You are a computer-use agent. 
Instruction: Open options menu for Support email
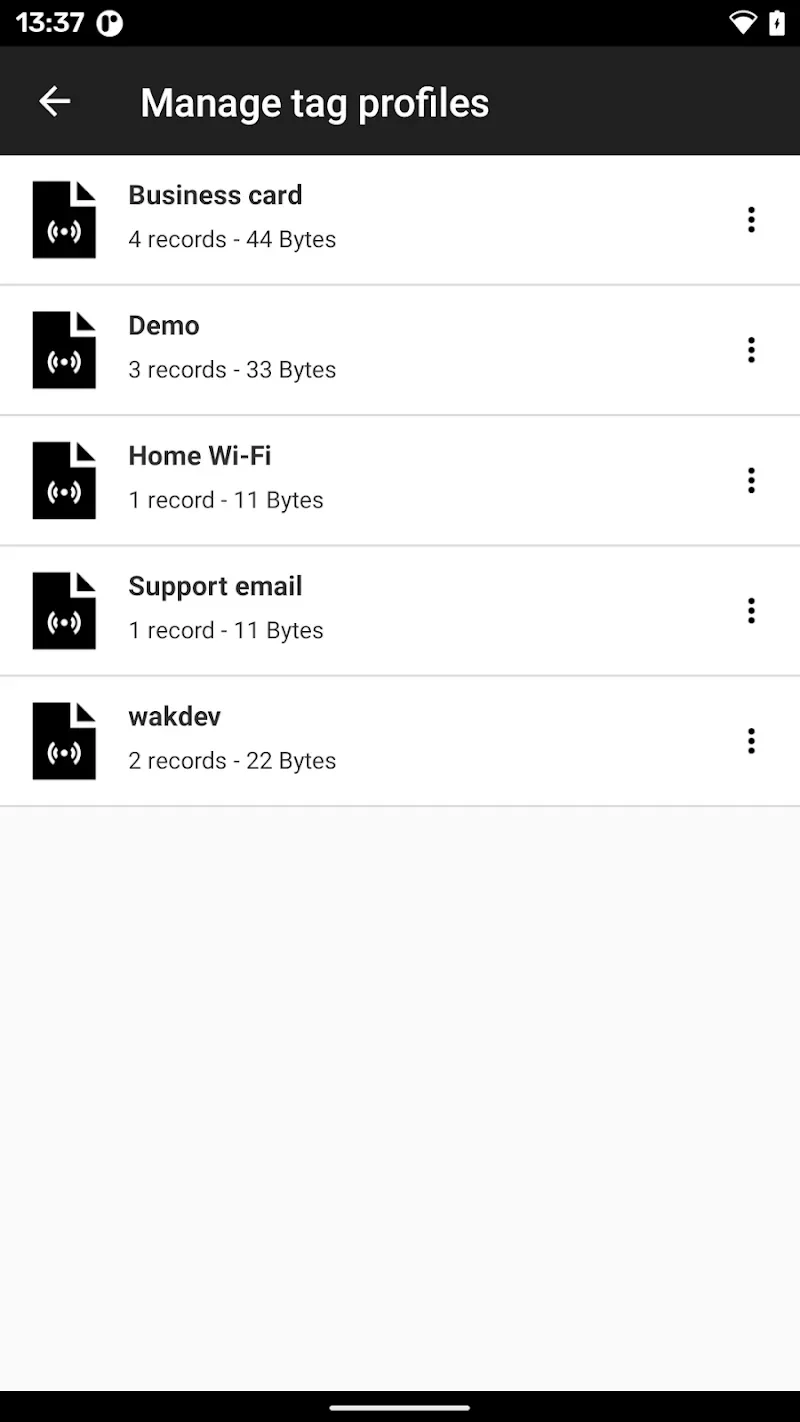pyautogui.click(x=751, y=610)
